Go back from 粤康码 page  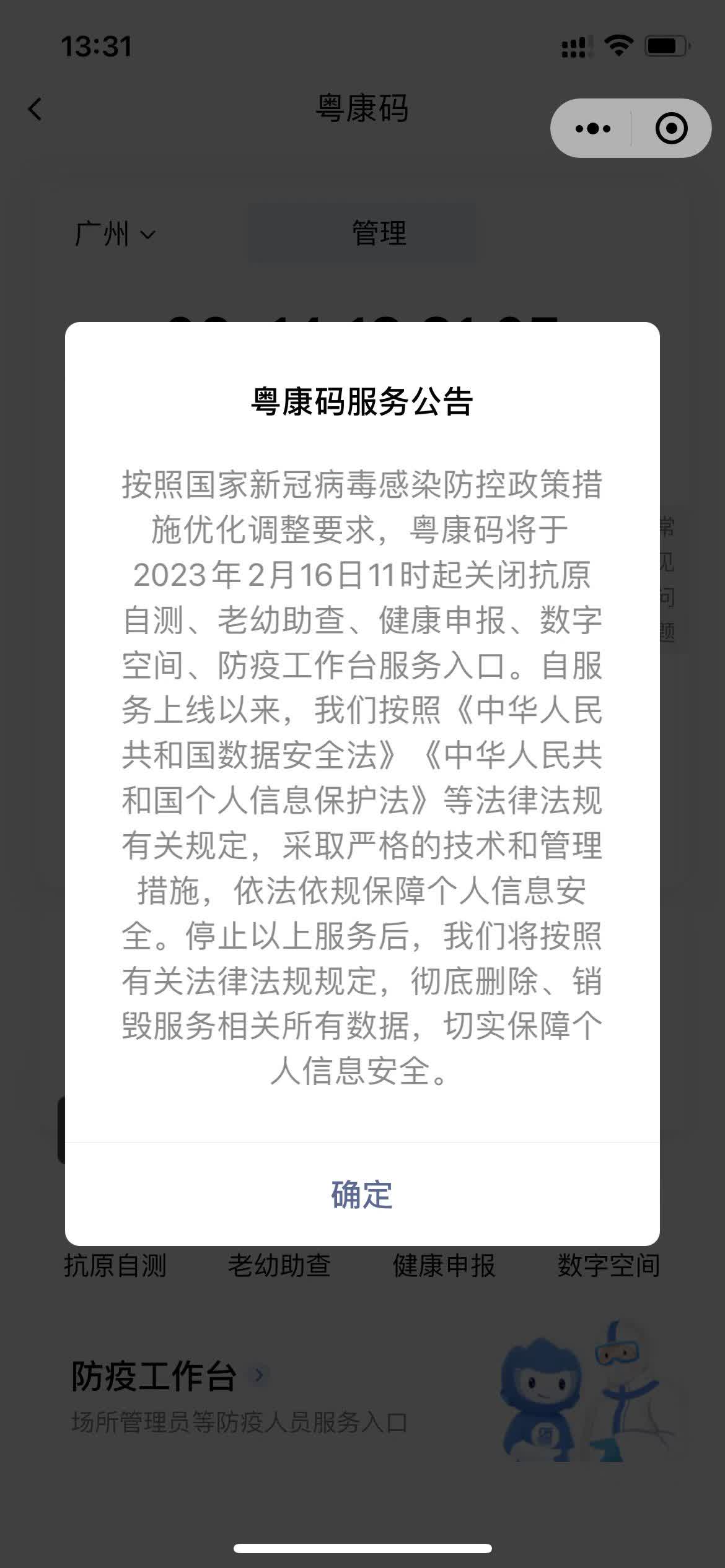pos(35,110)
